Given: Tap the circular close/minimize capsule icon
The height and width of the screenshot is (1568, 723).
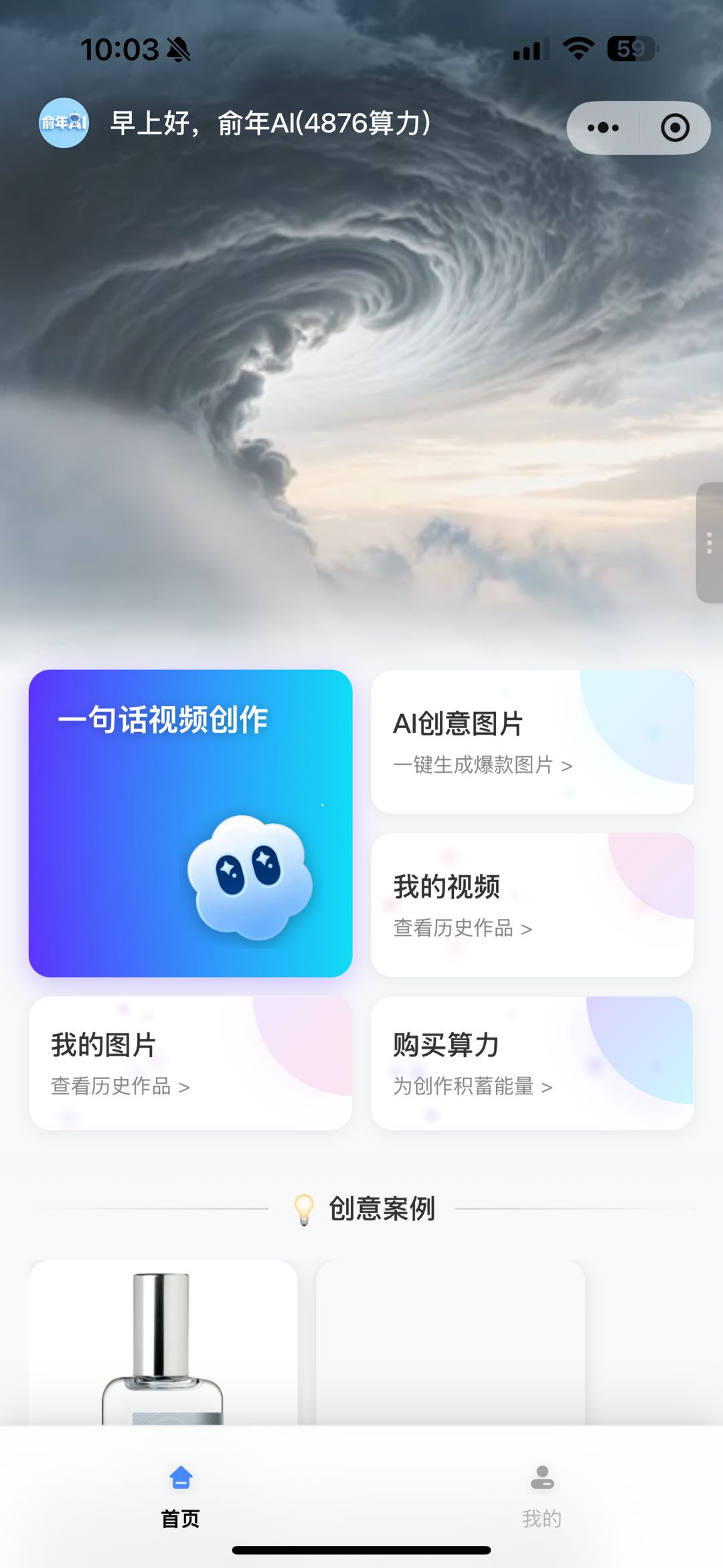Looking at the screenshot, I should click(x=675, y=127).
